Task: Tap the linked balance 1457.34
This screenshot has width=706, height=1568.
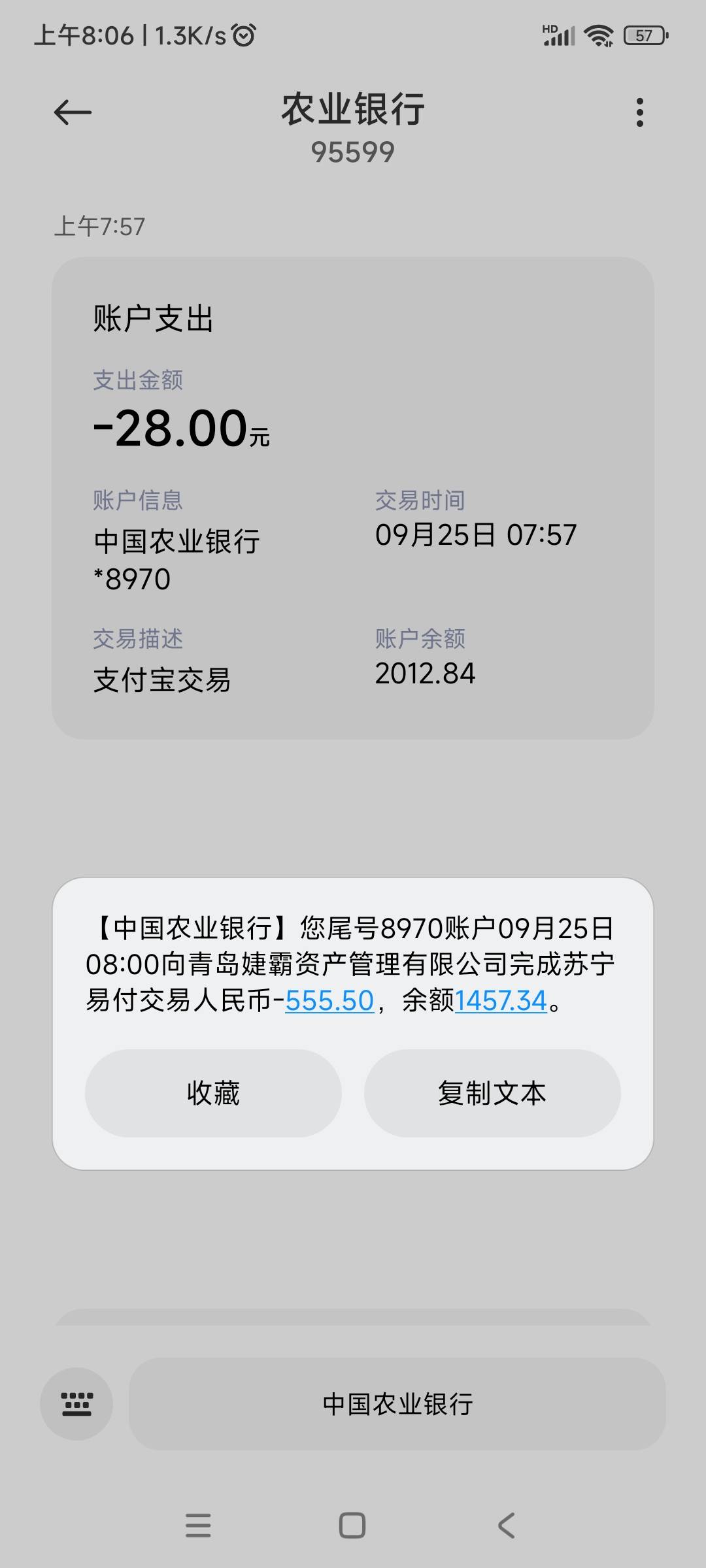Action: point(501,1000)
